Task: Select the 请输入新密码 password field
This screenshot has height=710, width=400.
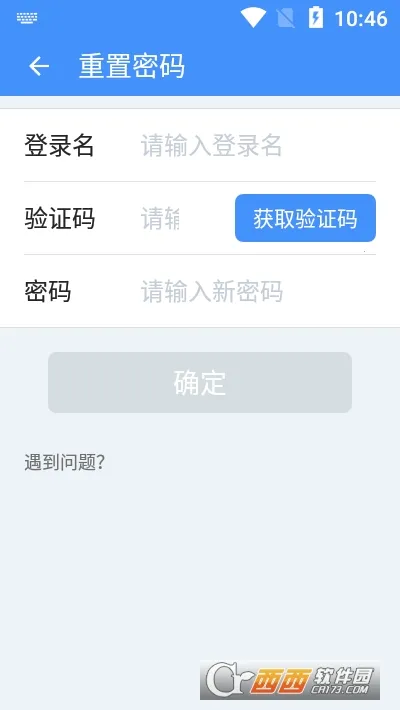Action: point(258,291)
